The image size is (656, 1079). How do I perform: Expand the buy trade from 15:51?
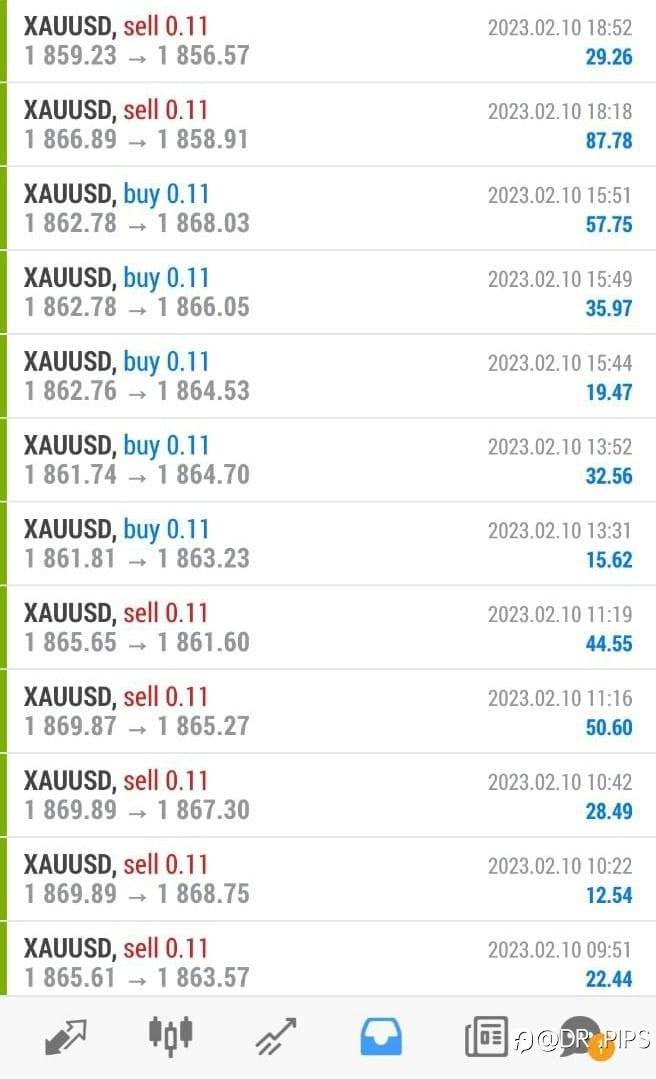coord(328,209)
